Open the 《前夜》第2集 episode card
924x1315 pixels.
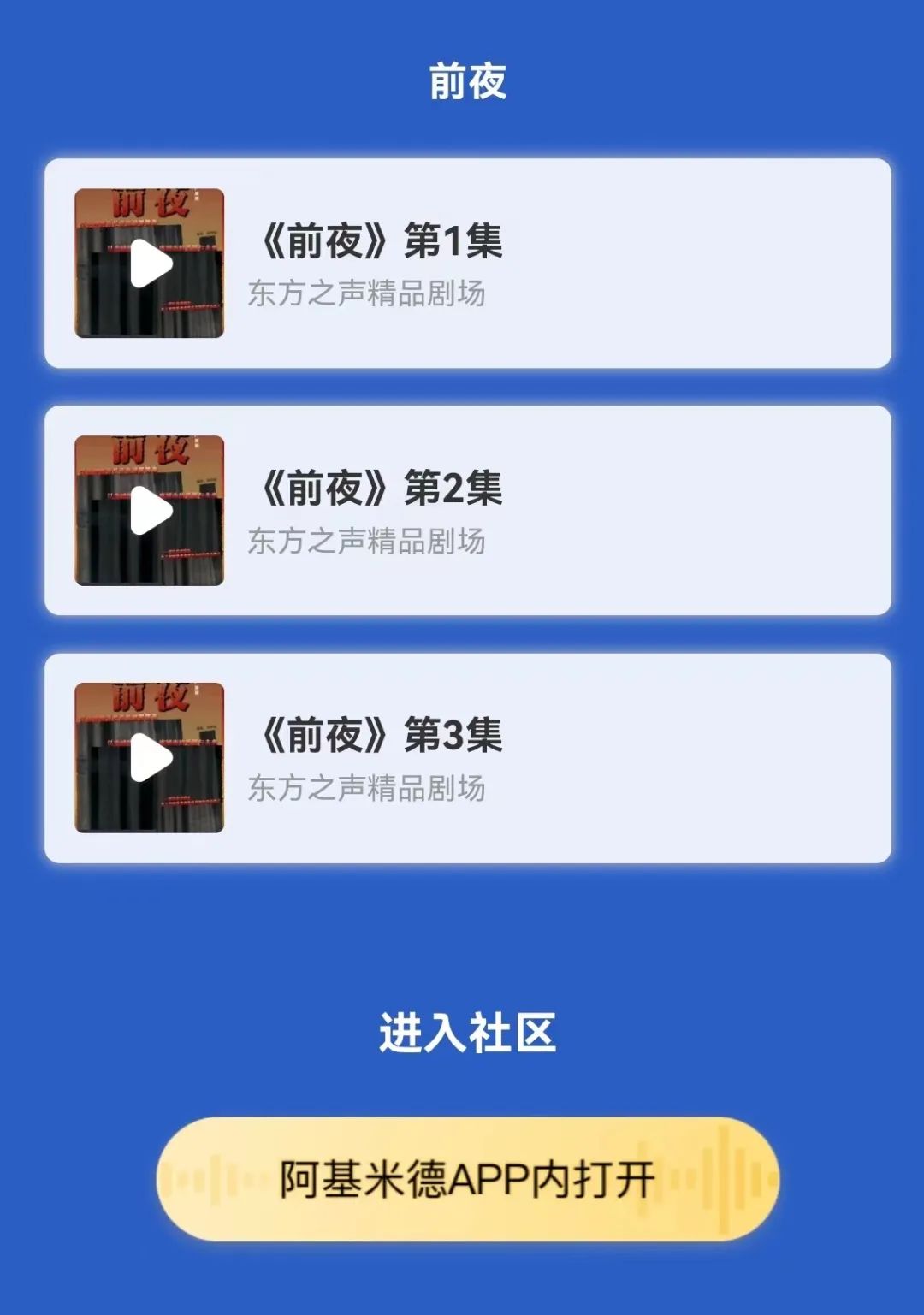tap(467, 511)
